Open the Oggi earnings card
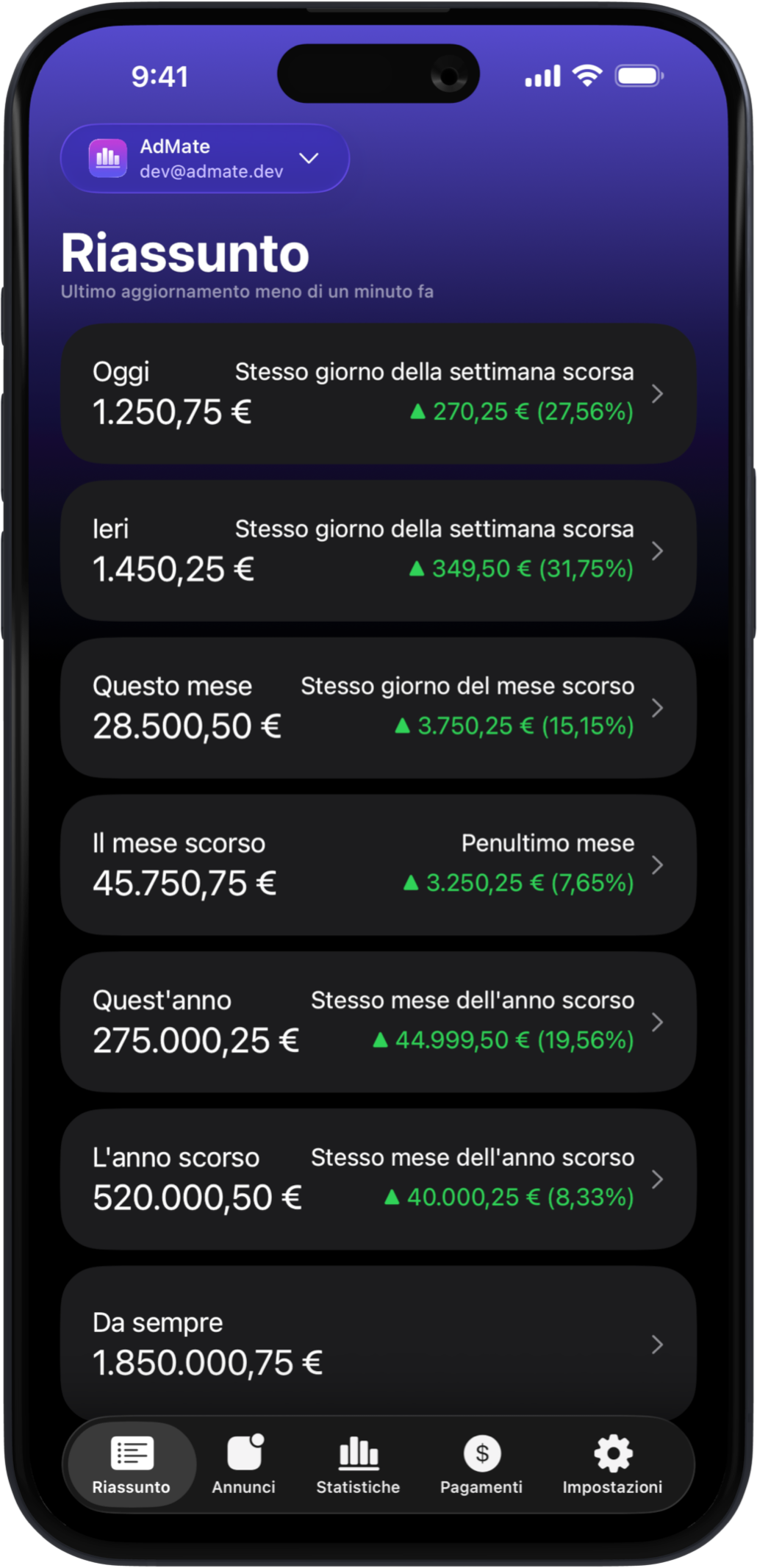The image size is (757, 1568). [378, 393]
